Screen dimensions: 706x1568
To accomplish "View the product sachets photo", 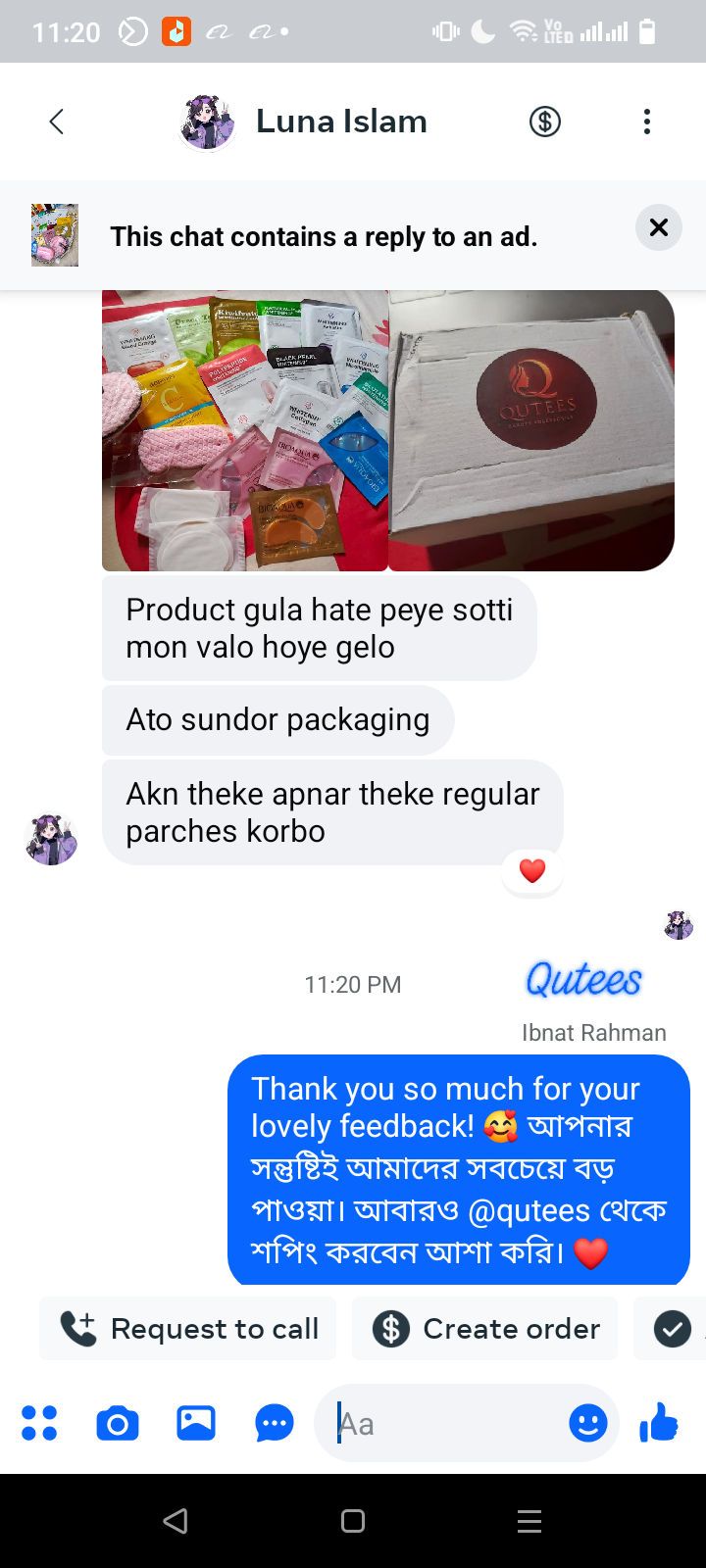I will pyautogui.click(x=245, y=430).
